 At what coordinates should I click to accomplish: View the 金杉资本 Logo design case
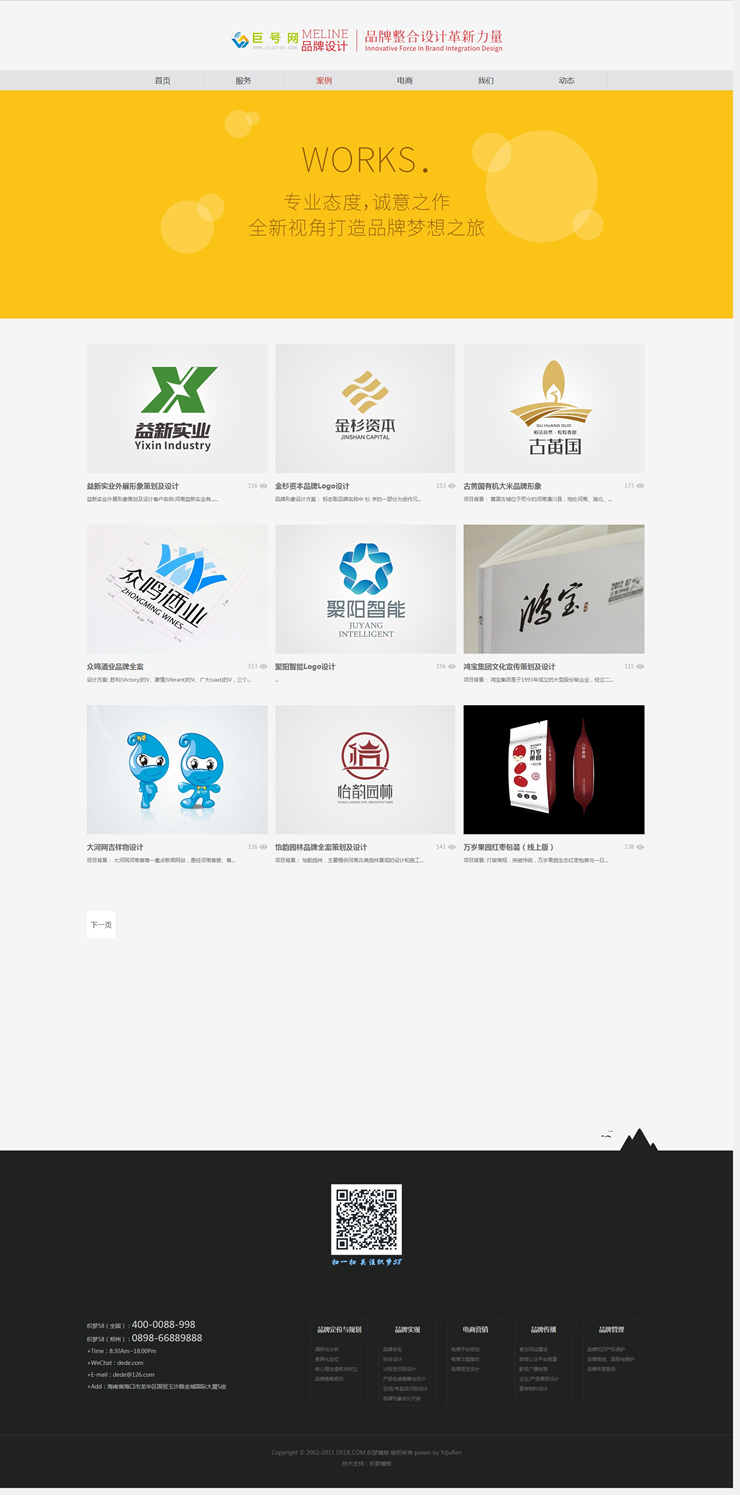coord(365,408)
